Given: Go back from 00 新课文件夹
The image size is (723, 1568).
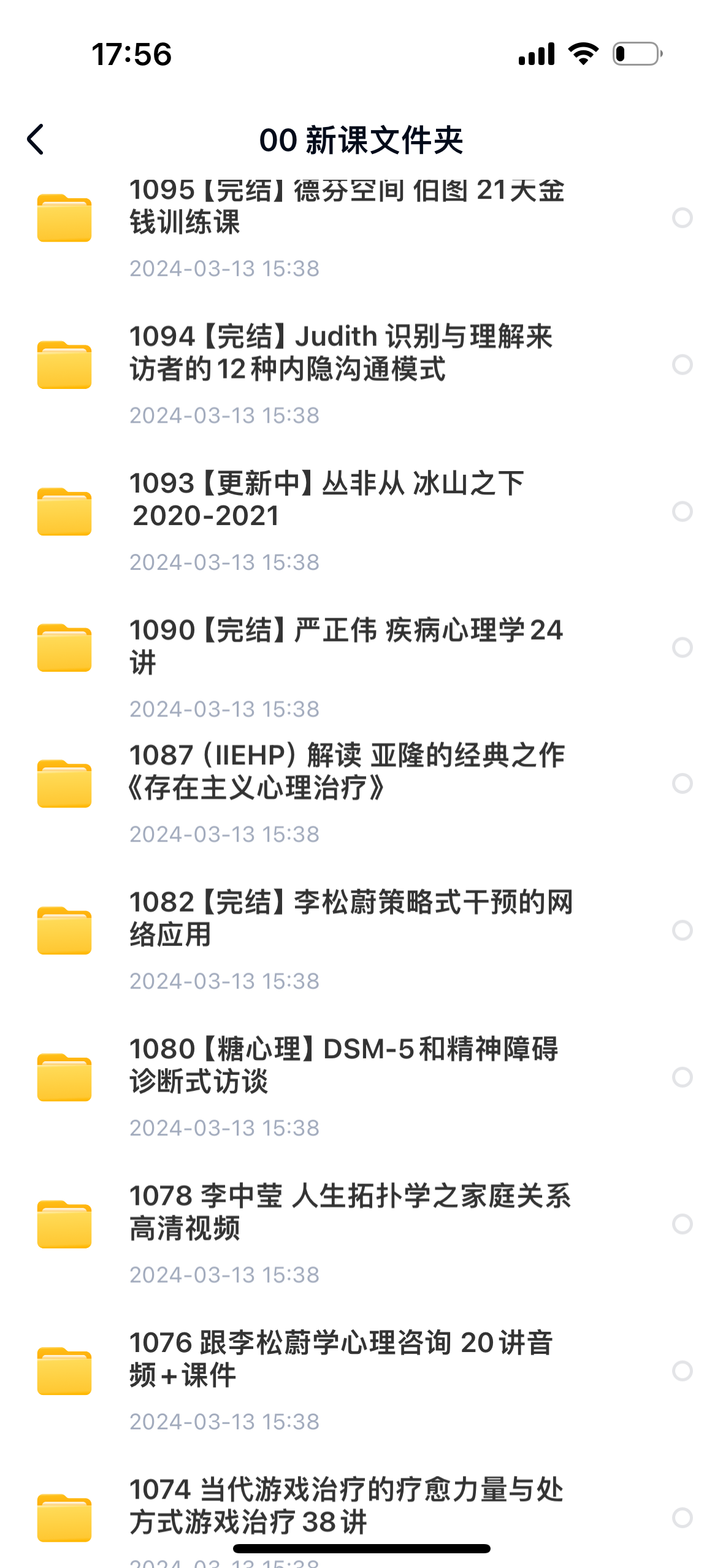Looking at the screenshot, I should pos(36,140).
